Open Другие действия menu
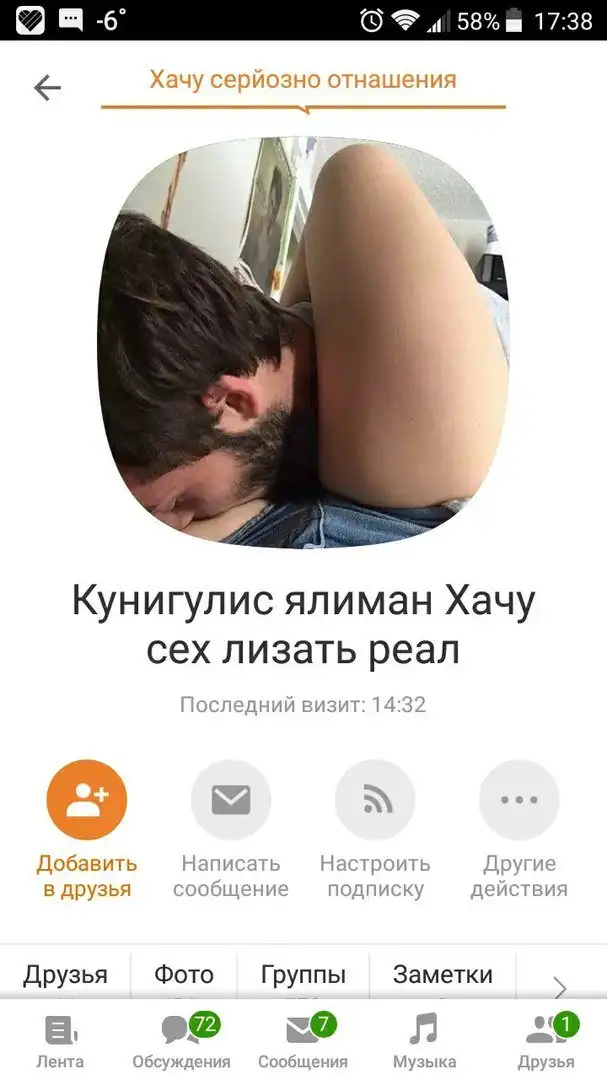 click(519, 800)
